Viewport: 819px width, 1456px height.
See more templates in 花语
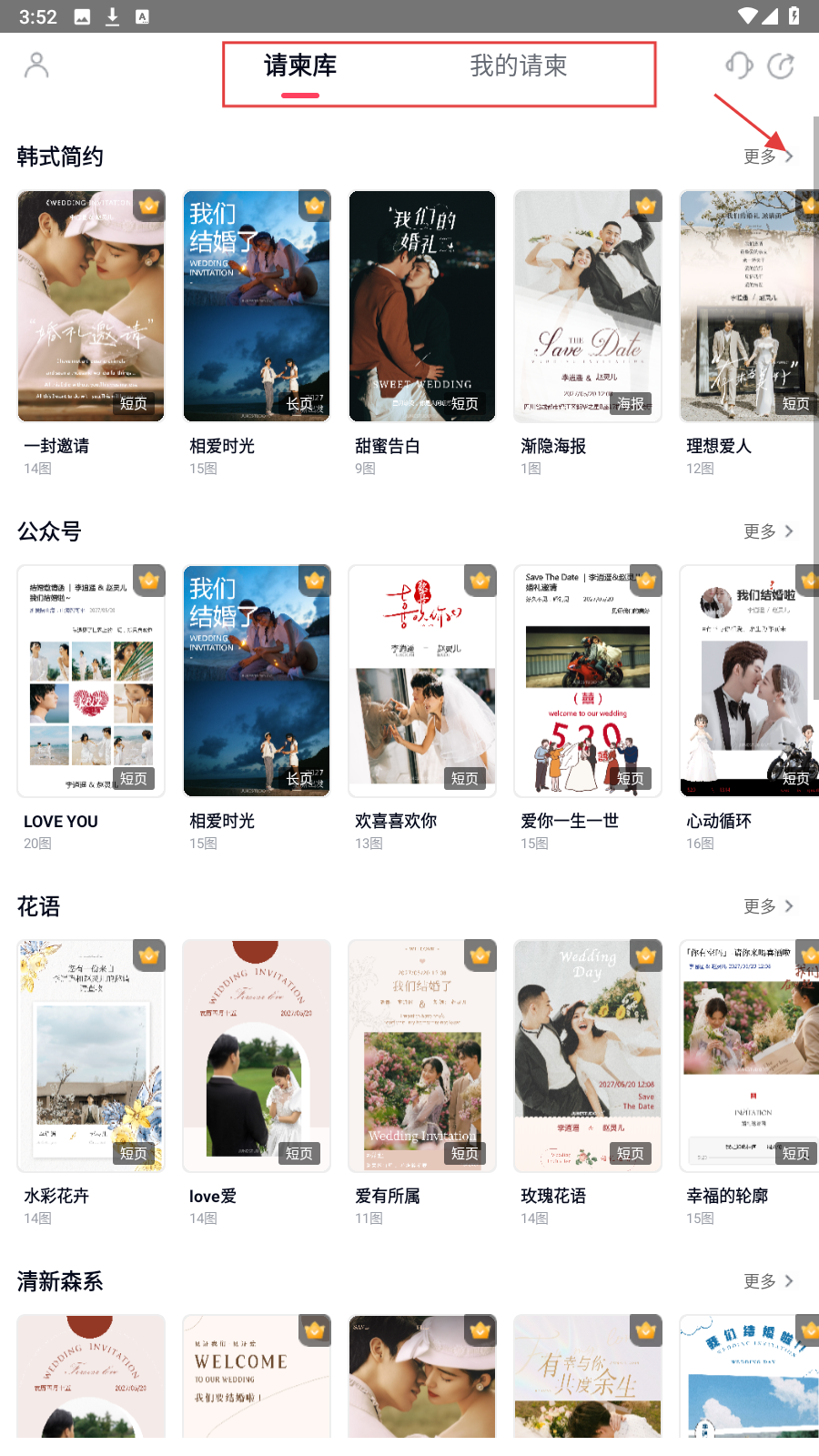point(768,906)
